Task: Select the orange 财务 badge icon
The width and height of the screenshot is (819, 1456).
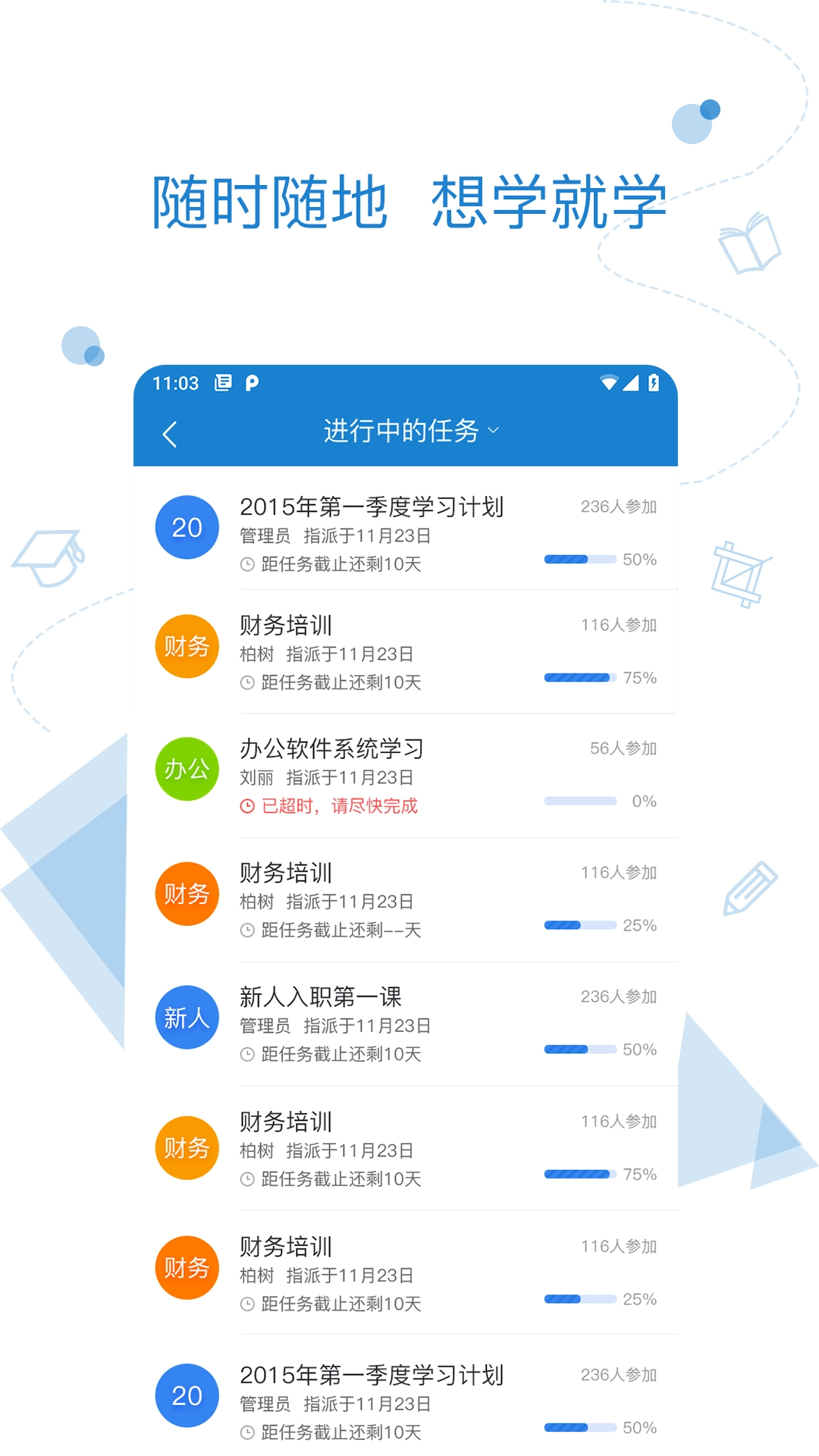Action: [x=187, y=645]
